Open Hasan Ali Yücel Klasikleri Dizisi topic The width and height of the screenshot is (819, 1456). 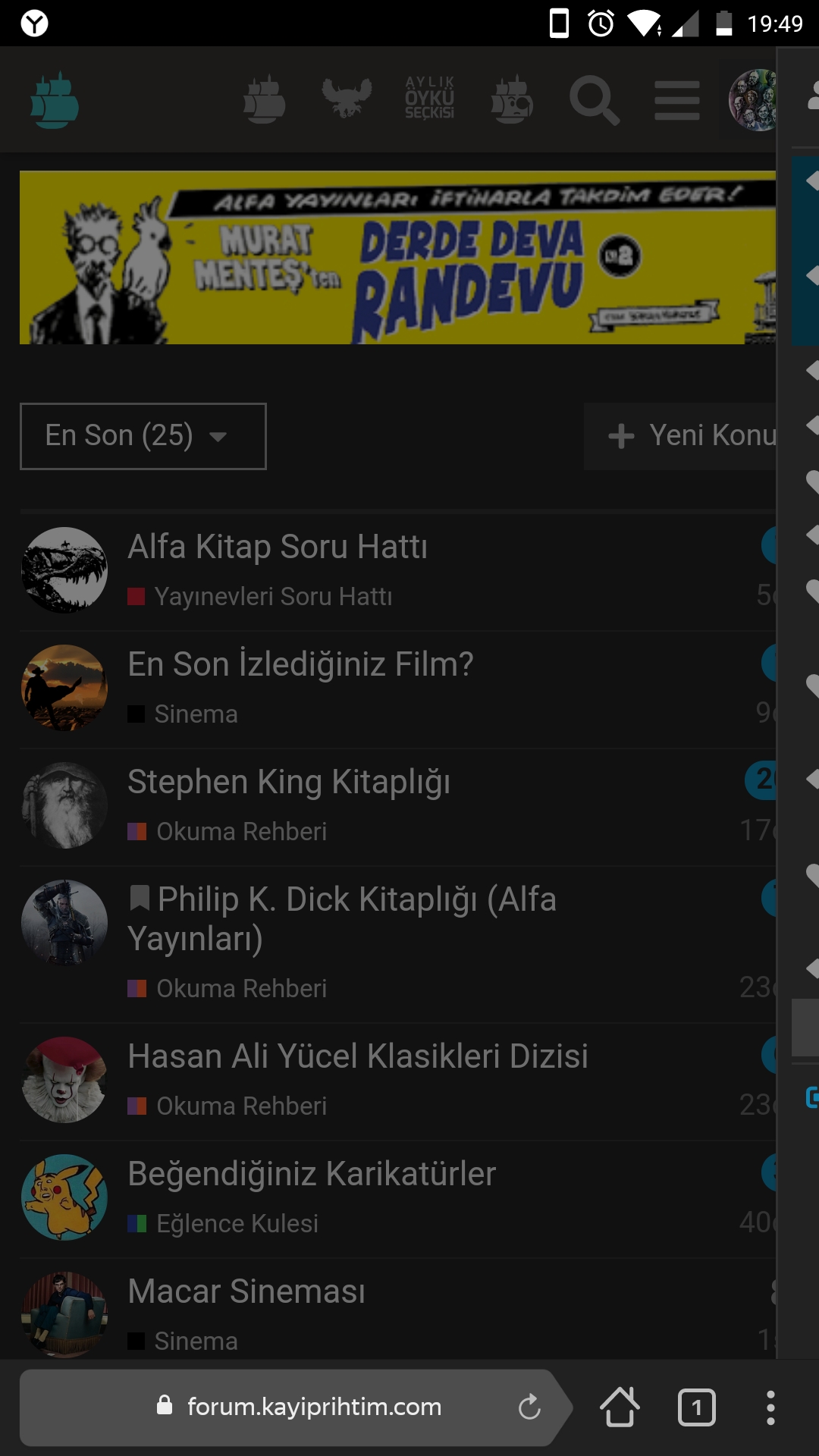tap(358, 1056)
